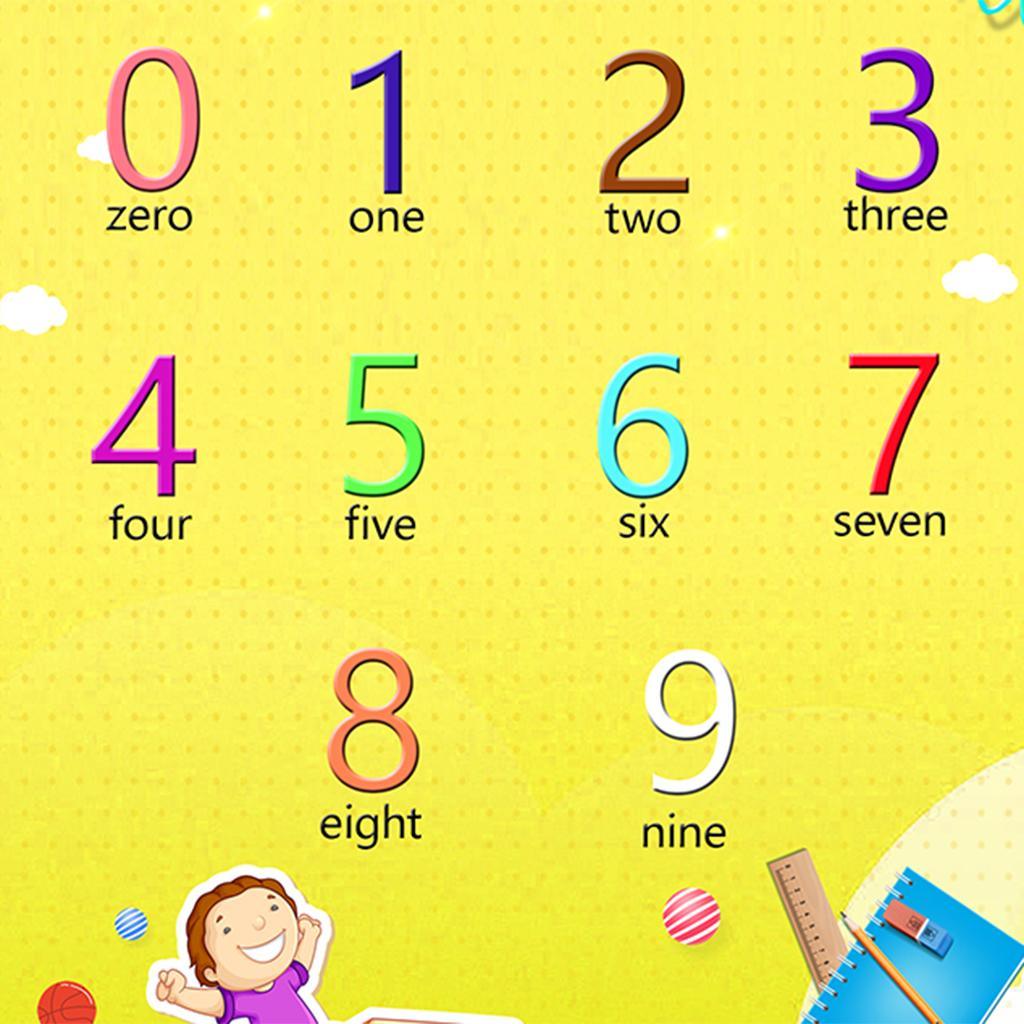
Task: Choose the white number 9 nine
Action: [x=688, y=722]
